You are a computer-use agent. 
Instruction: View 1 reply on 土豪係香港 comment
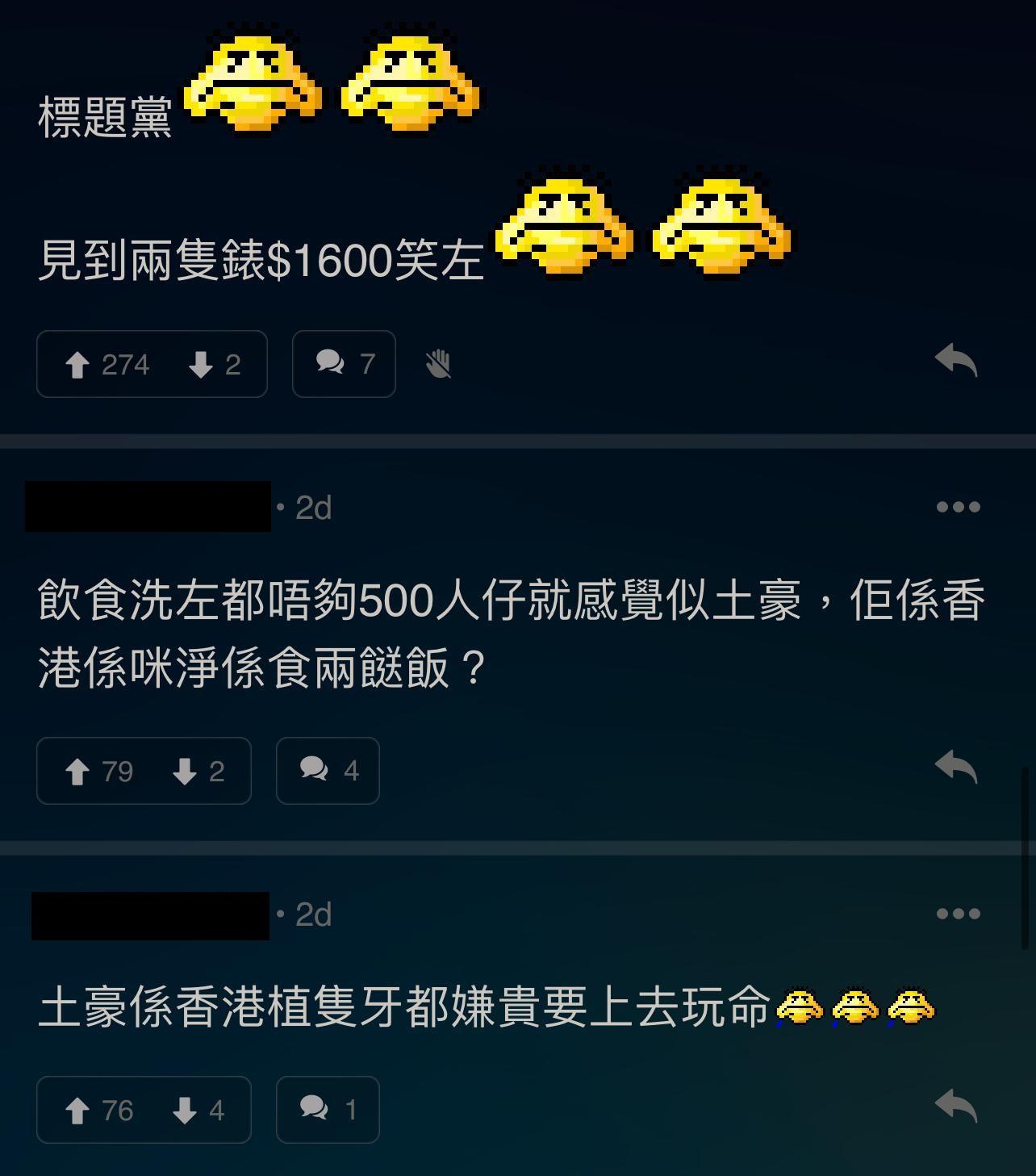[328, 1110]
